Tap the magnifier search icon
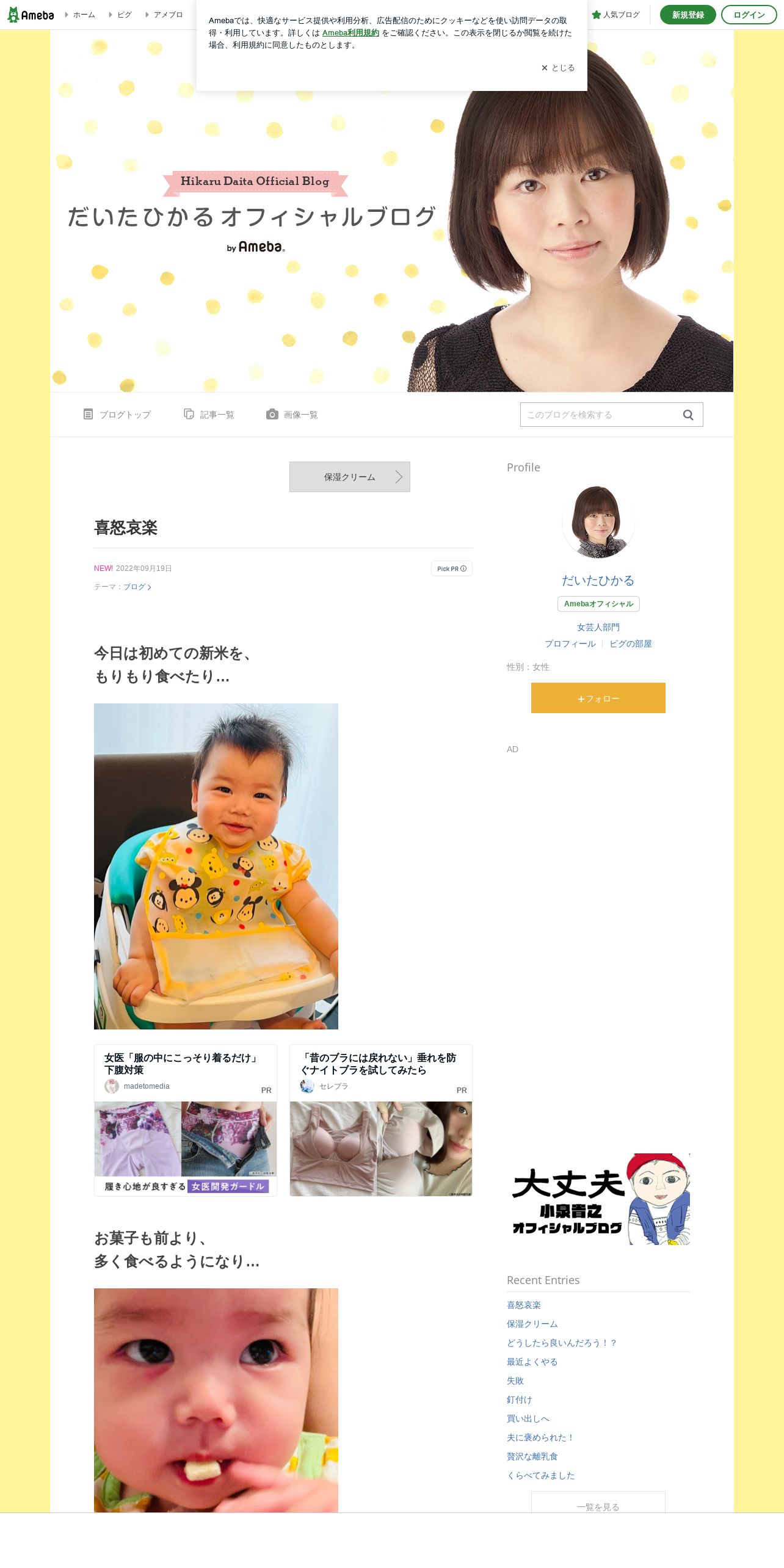The image size is (784, 1568). coord(688,415)
